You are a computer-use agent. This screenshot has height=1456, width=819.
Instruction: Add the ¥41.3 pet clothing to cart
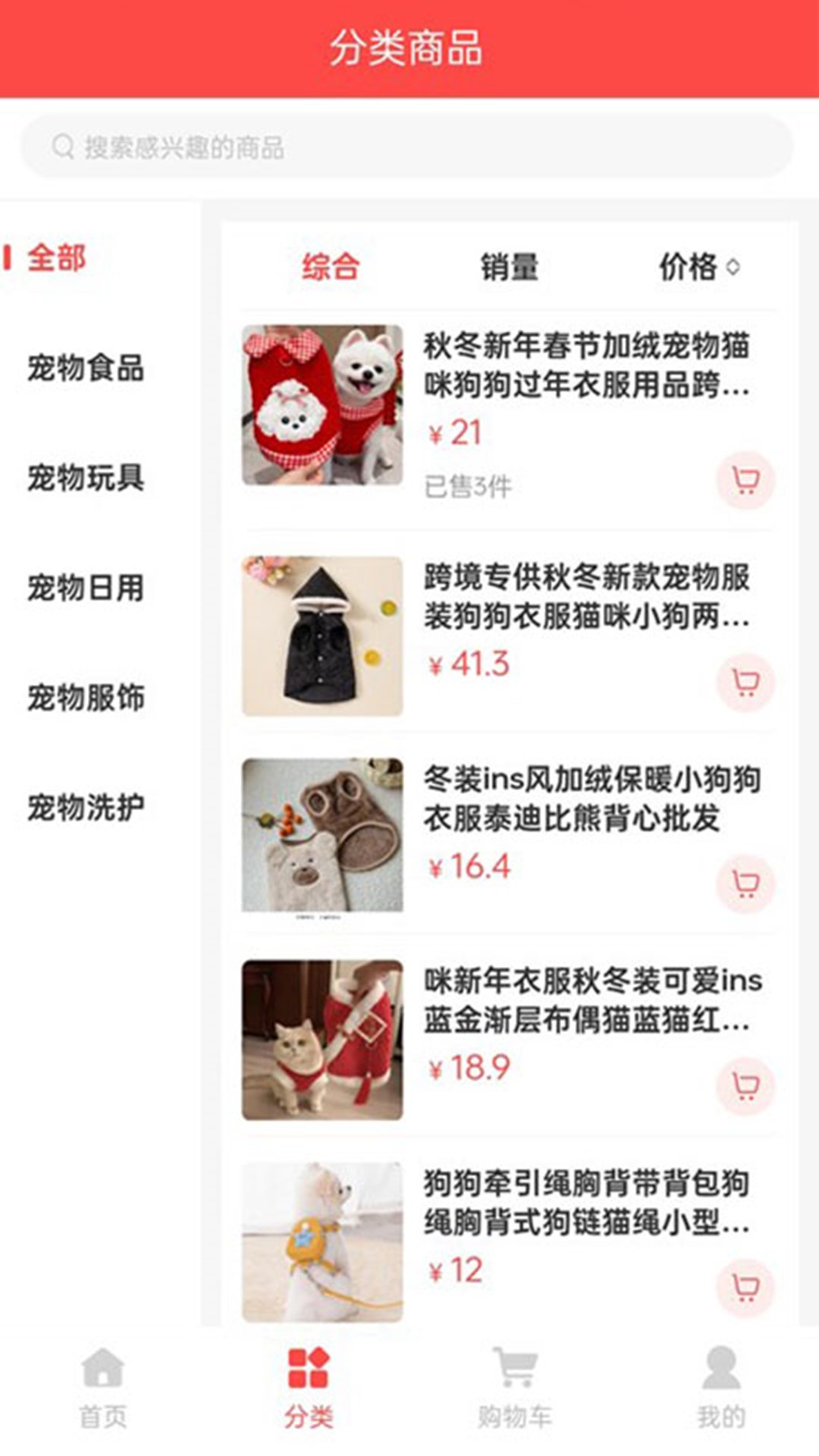coord(745,682)
